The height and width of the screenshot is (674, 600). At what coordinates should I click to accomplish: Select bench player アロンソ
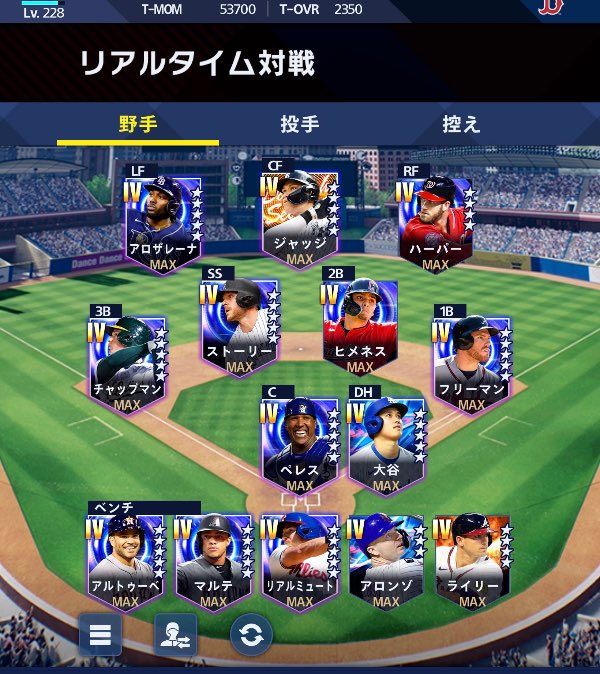(x=385, y=562)
